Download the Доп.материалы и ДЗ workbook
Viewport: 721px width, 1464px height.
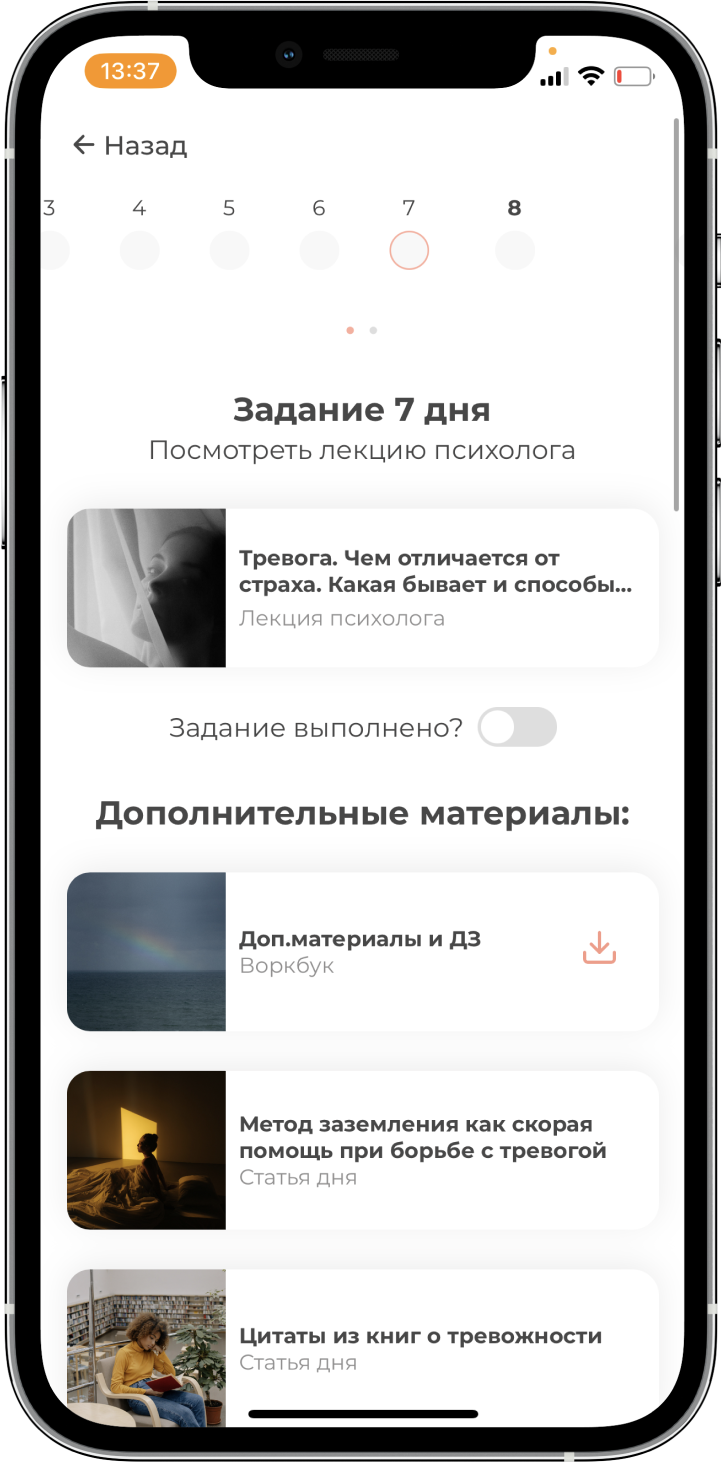tap(599, 949)
